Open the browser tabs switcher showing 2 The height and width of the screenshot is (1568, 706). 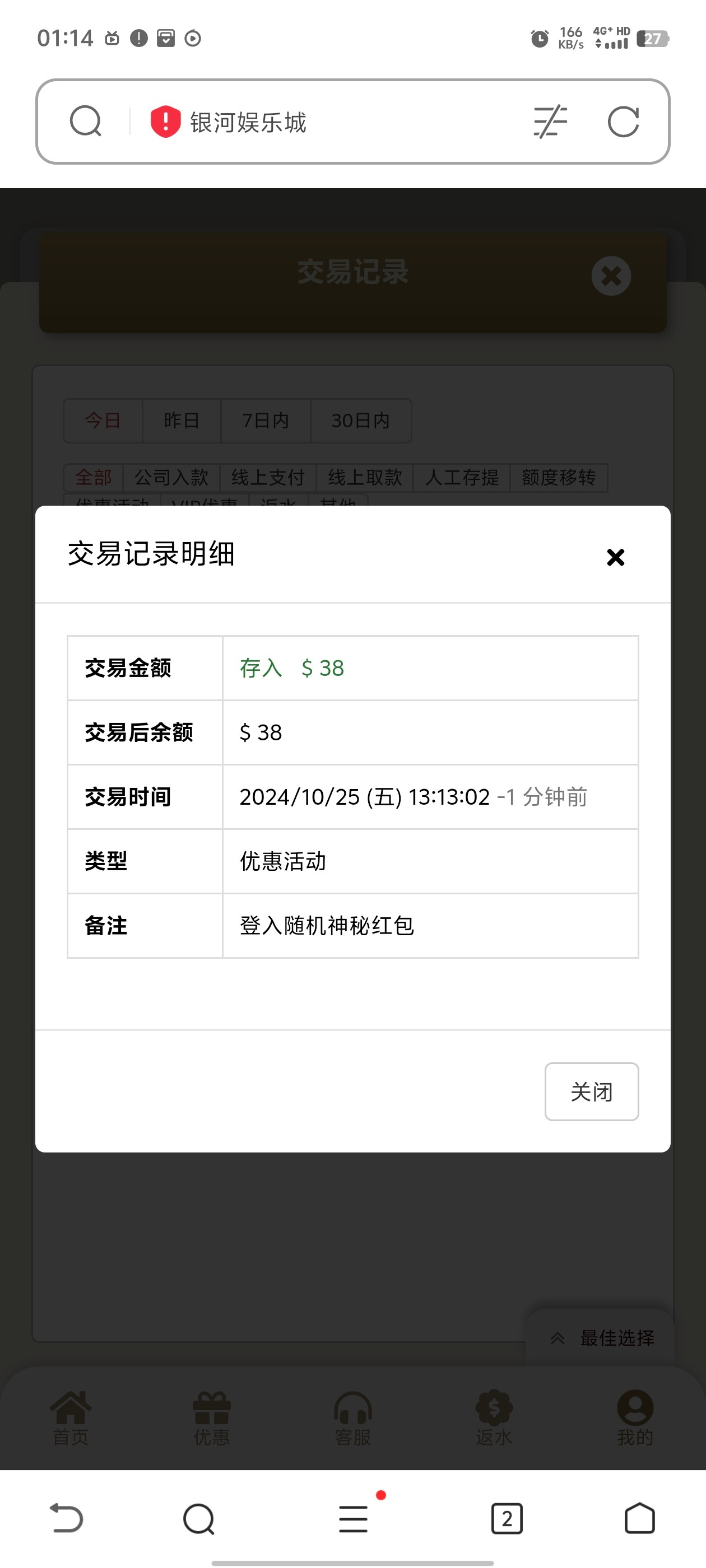pos(507,1518)
